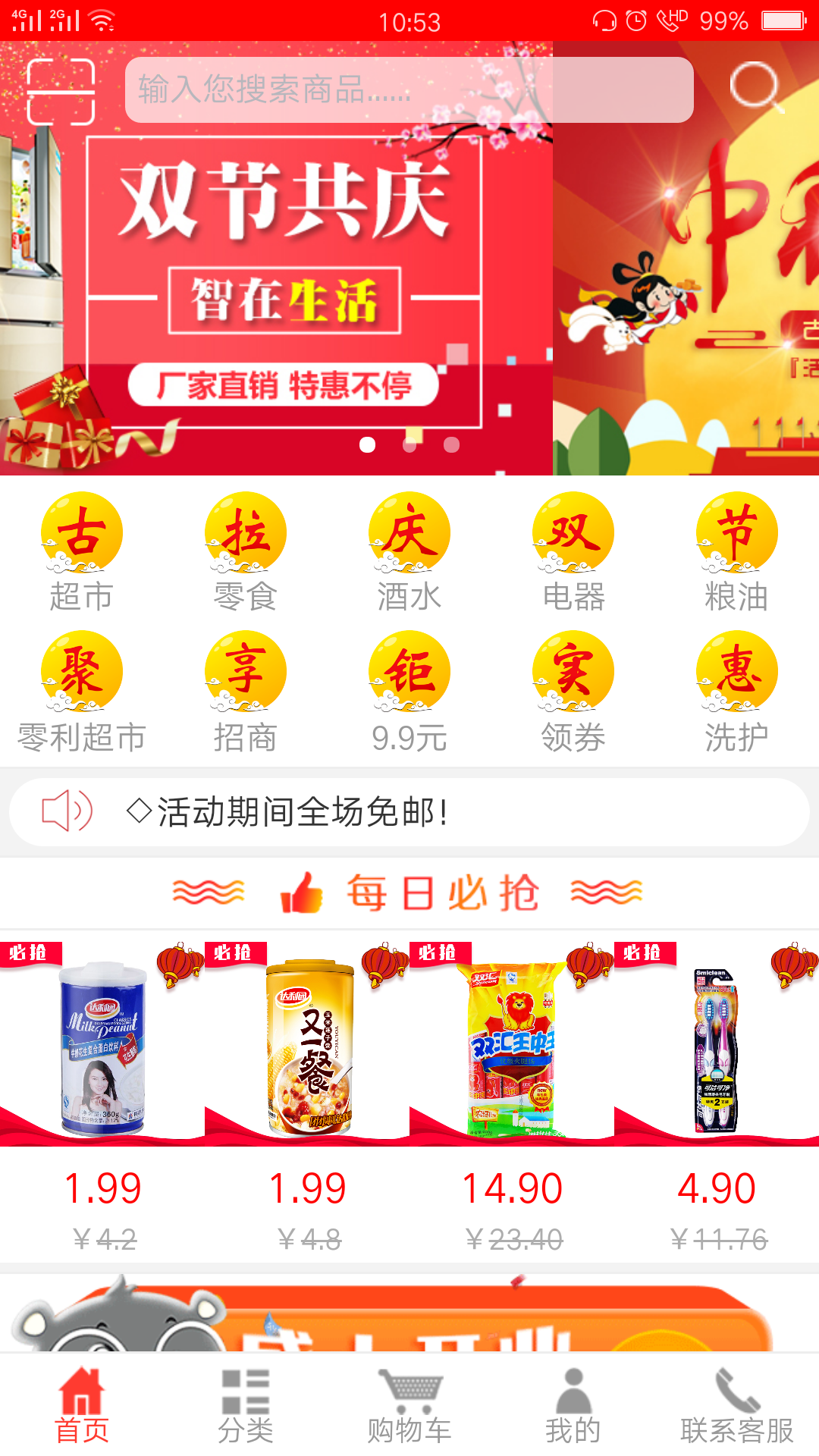Image resolution: width=819 pixels, height=1456 pixels.
Task: Open the 超市 category icon
Action: pos(80,532)
